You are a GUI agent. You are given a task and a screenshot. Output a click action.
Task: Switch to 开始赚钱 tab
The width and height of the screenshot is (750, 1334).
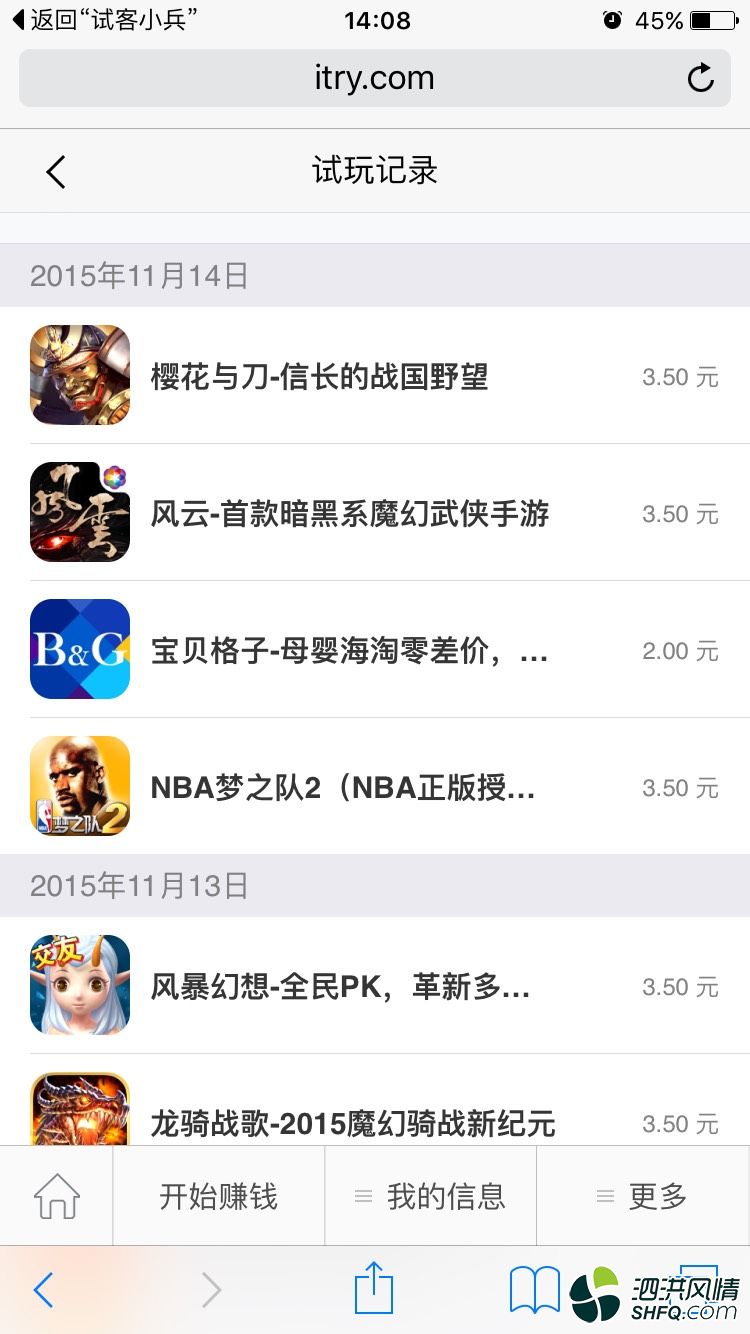click(219, 1196)
